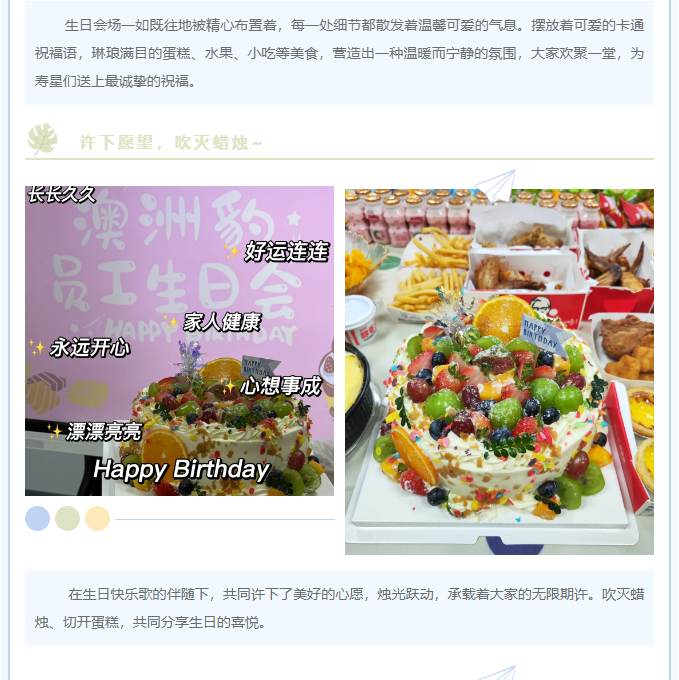View the fruit cake and snacks photo

[499, 372]
